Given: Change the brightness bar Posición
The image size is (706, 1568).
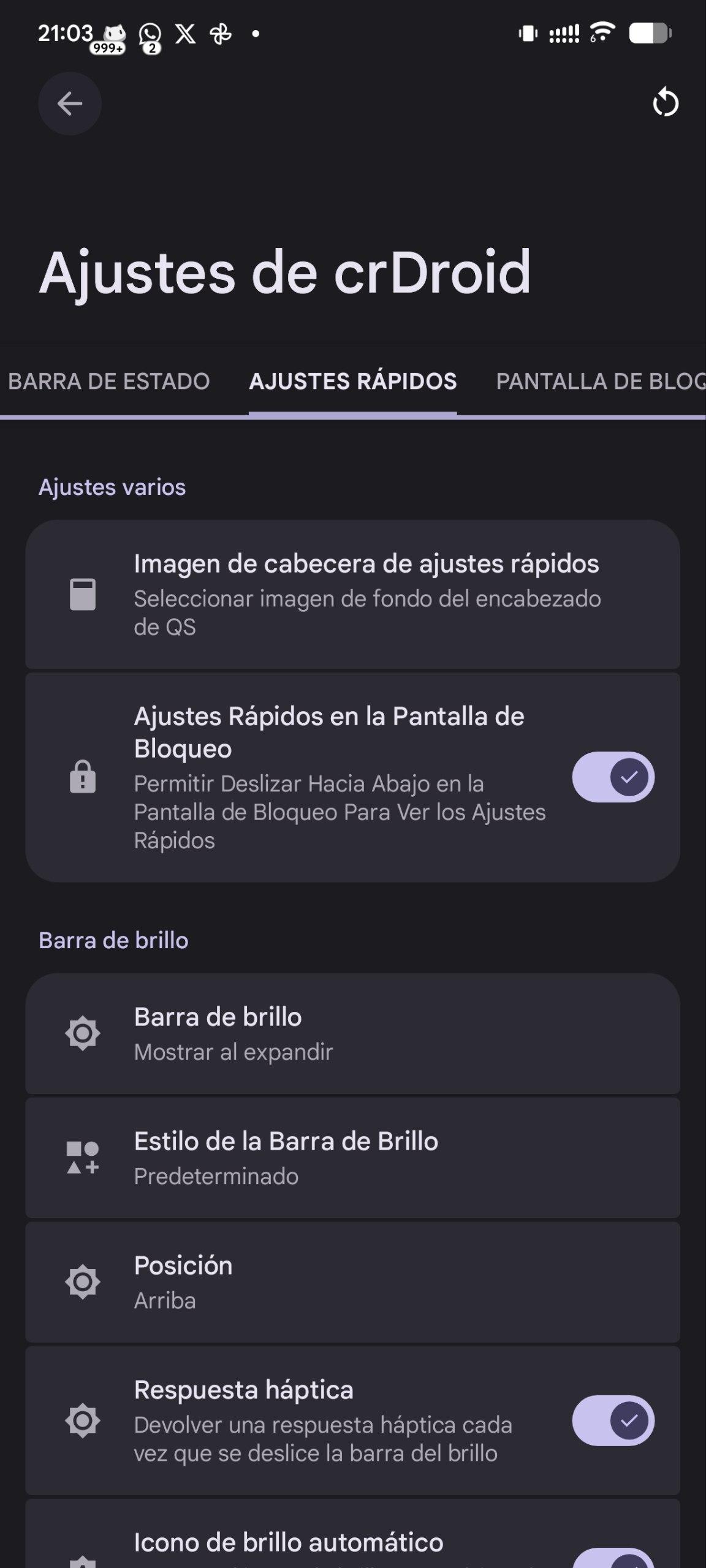Looking at the screenshot, I should (352, 1283).
